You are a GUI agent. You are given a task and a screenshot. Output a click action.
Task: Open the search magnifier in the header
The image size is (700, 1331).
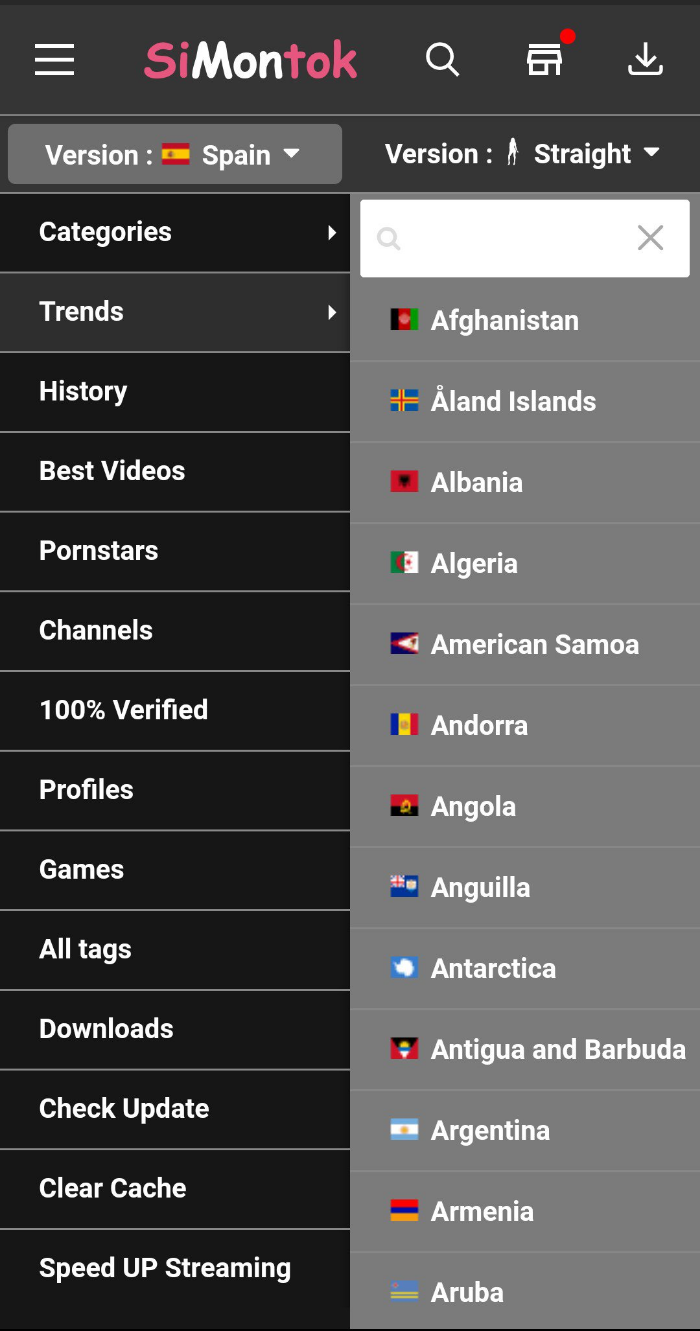point(442,60)
